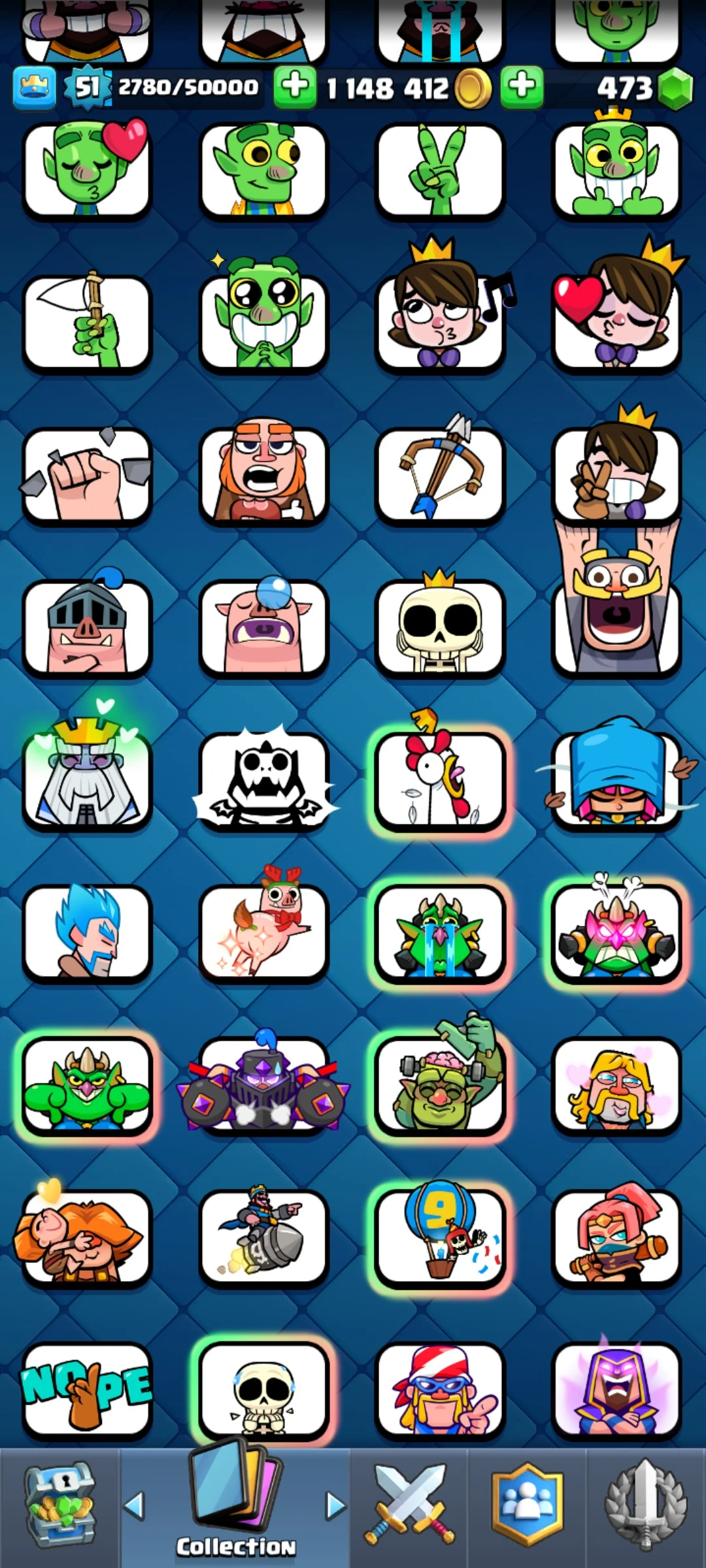Add more gold with the plus button
This screenshot has height=1568, width=706.
coord(295,86)
